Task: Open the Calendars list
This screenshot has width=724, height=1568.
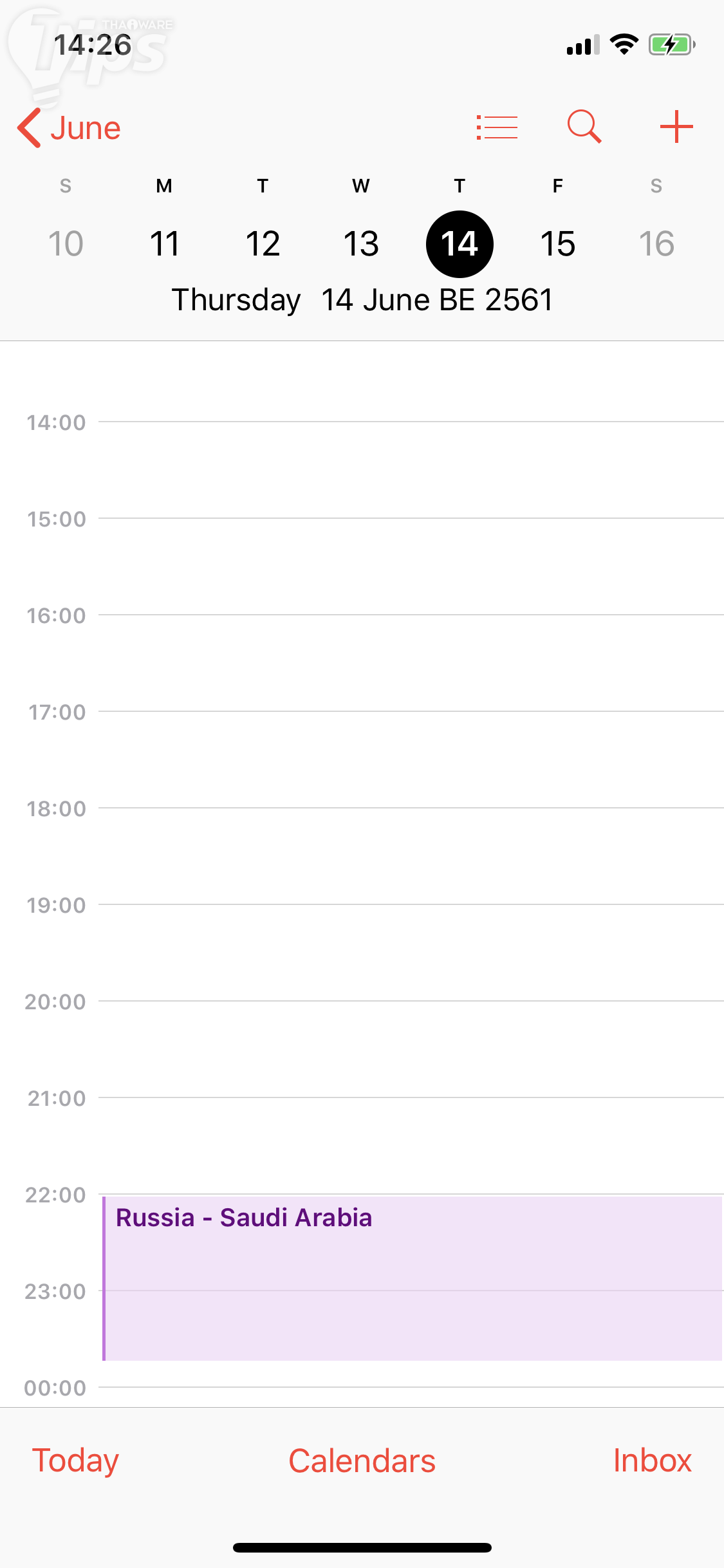Action: pyautogui.click(x=362, y=1460)
